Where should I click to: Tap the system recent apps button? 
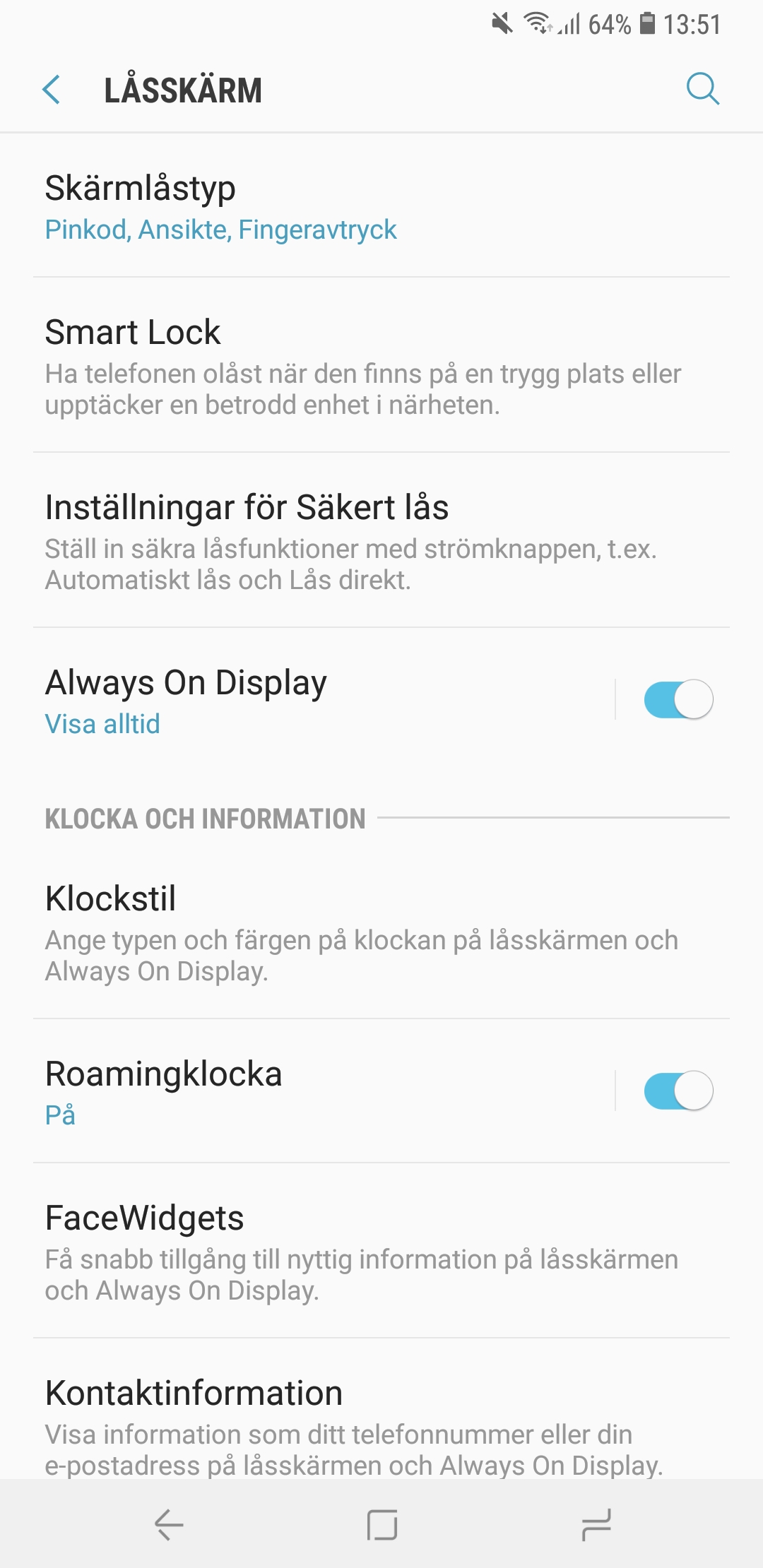596,1524
